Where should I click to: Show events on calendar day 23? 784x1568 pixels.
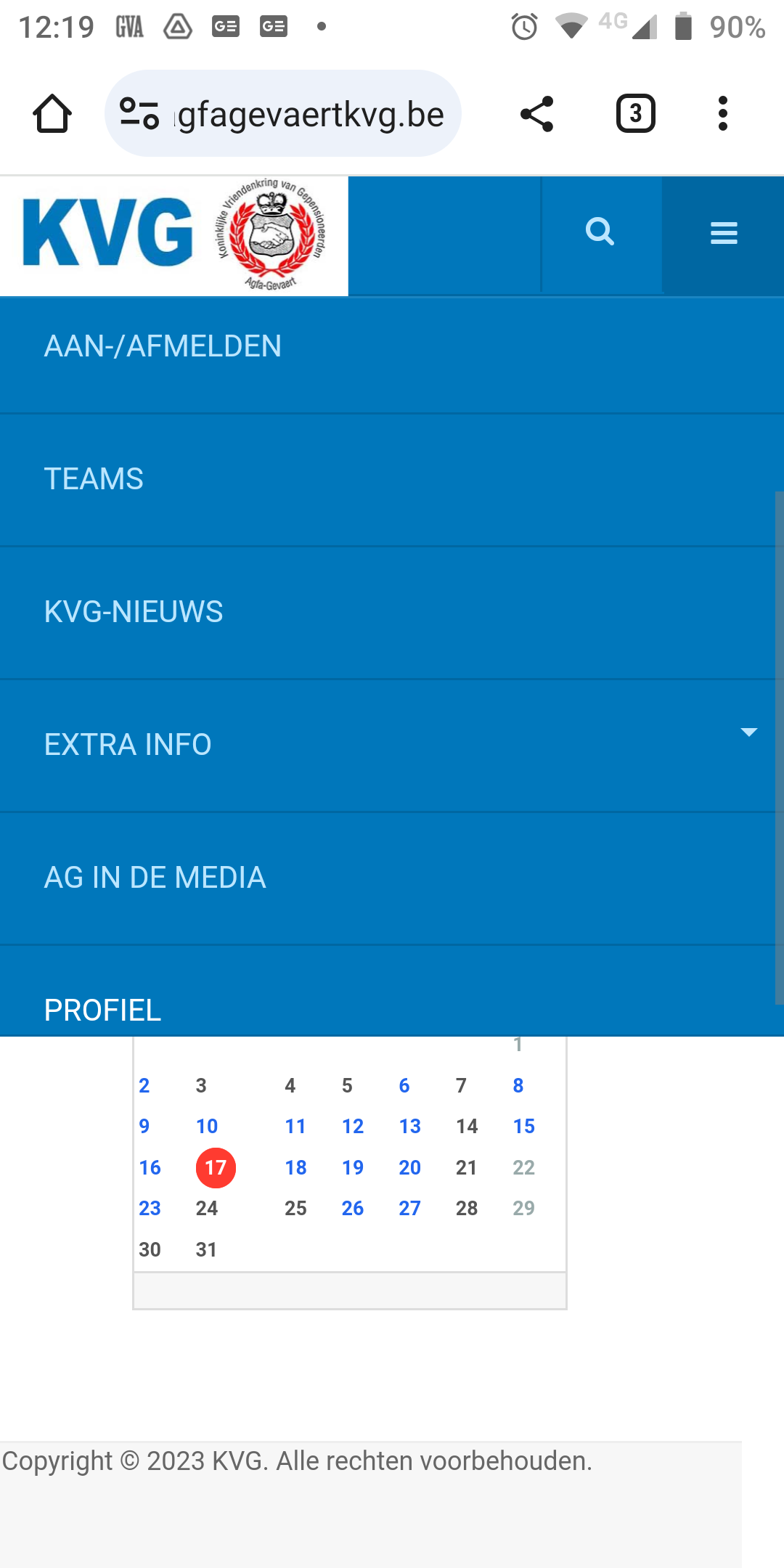click(150, 1209)
